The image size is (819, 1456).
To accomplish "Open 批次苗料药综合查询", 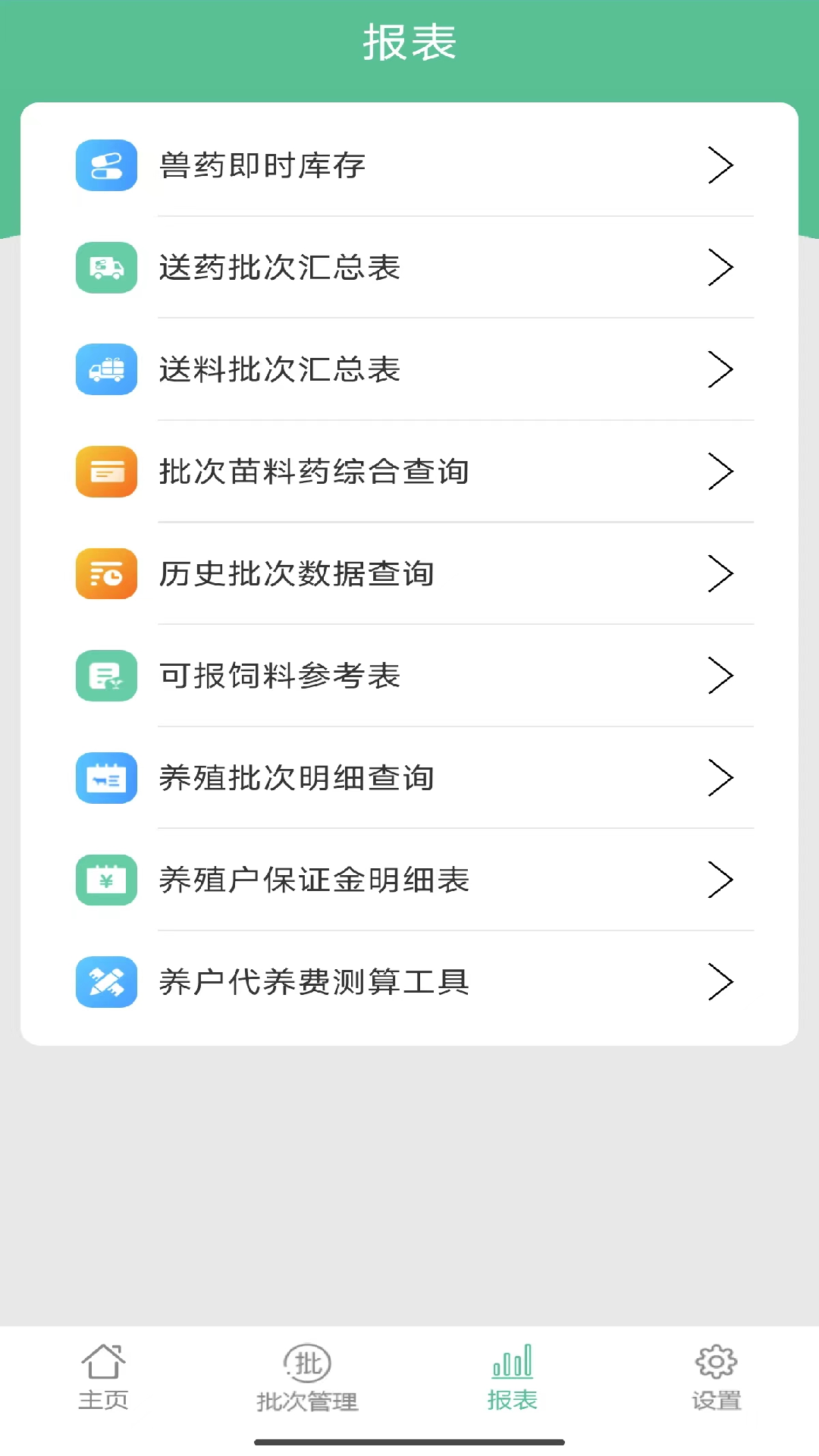I will pyautogui.click(x=409, y=472).
